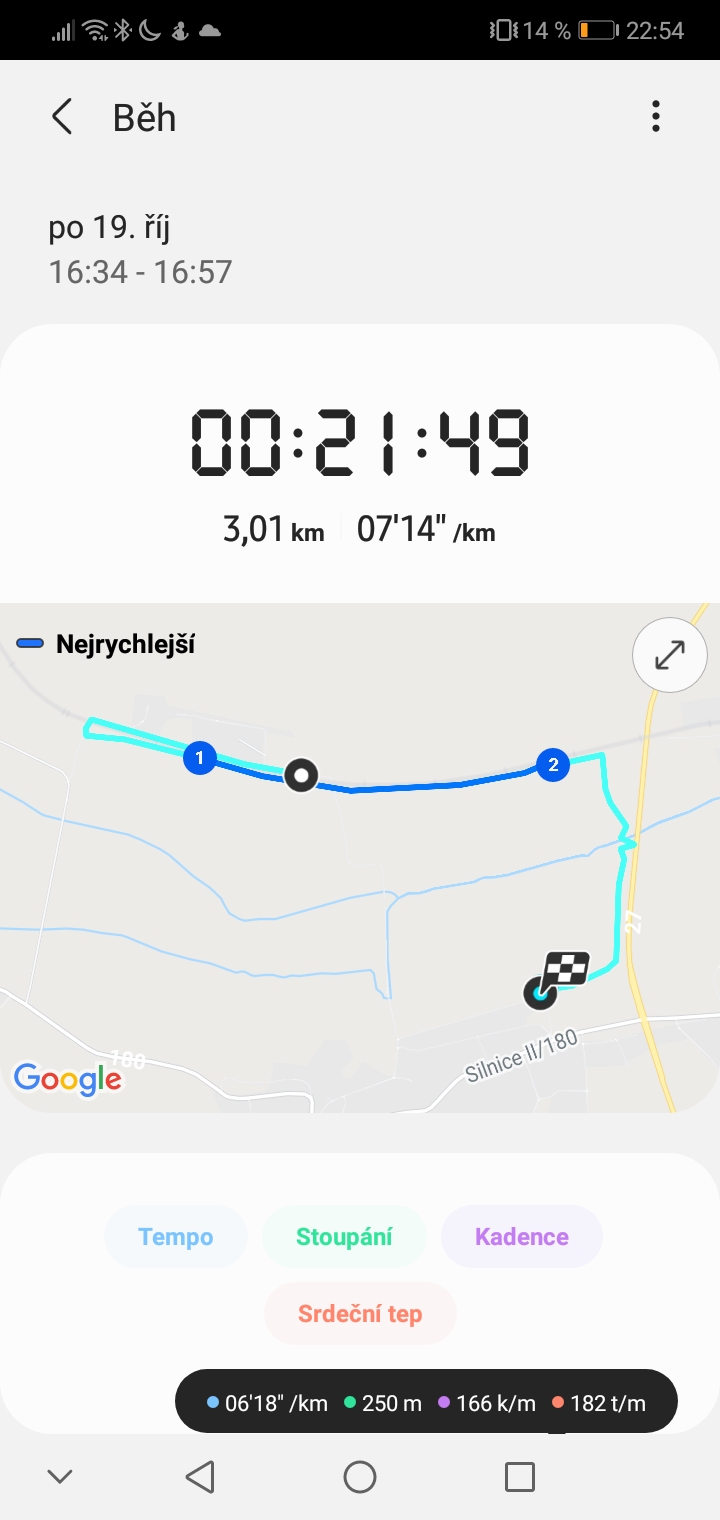This screenshot has height=1520, width=720.
Task: Open the three-dot overflow menu
Action: click(x=656, y=117)
